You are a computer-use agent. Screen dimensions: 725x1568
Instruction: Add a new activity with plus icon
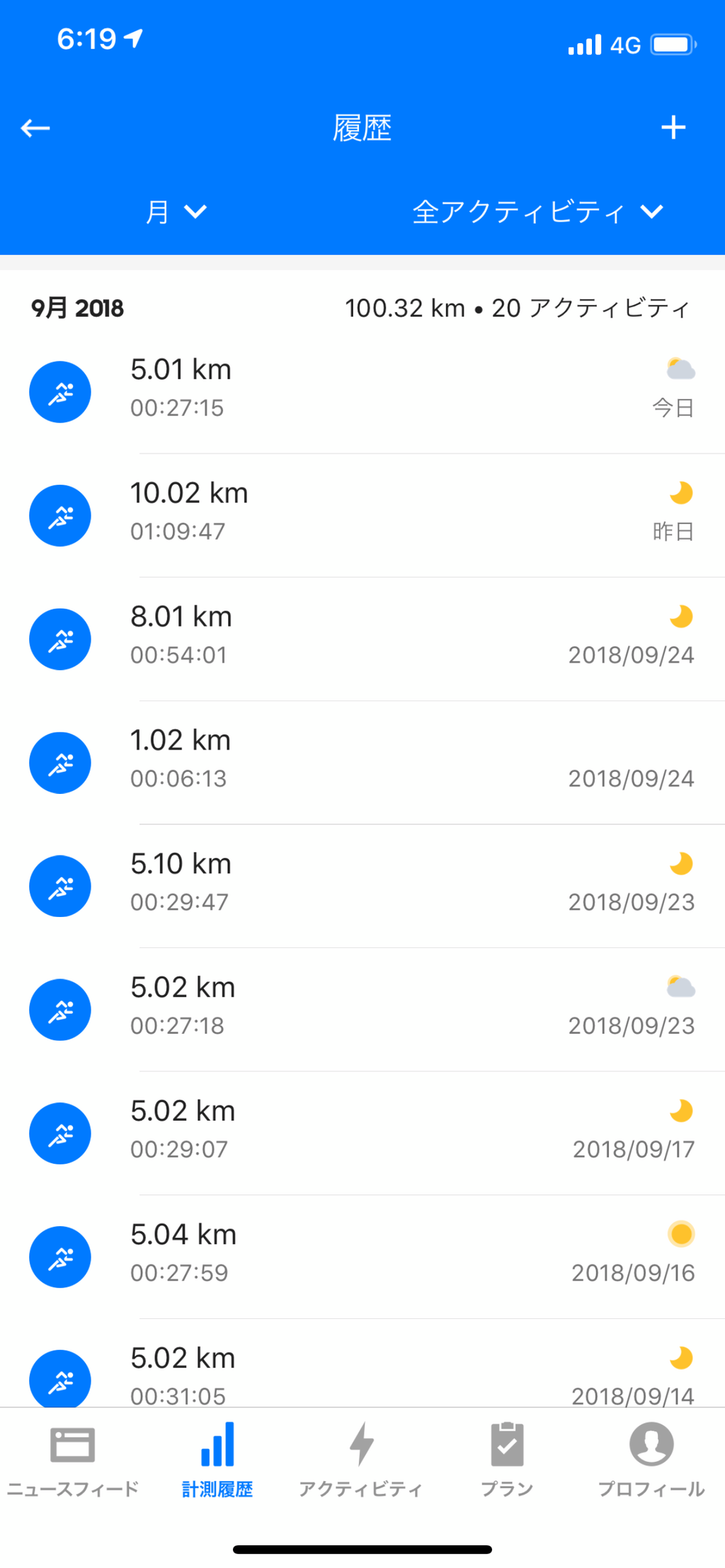pos(673,128)
